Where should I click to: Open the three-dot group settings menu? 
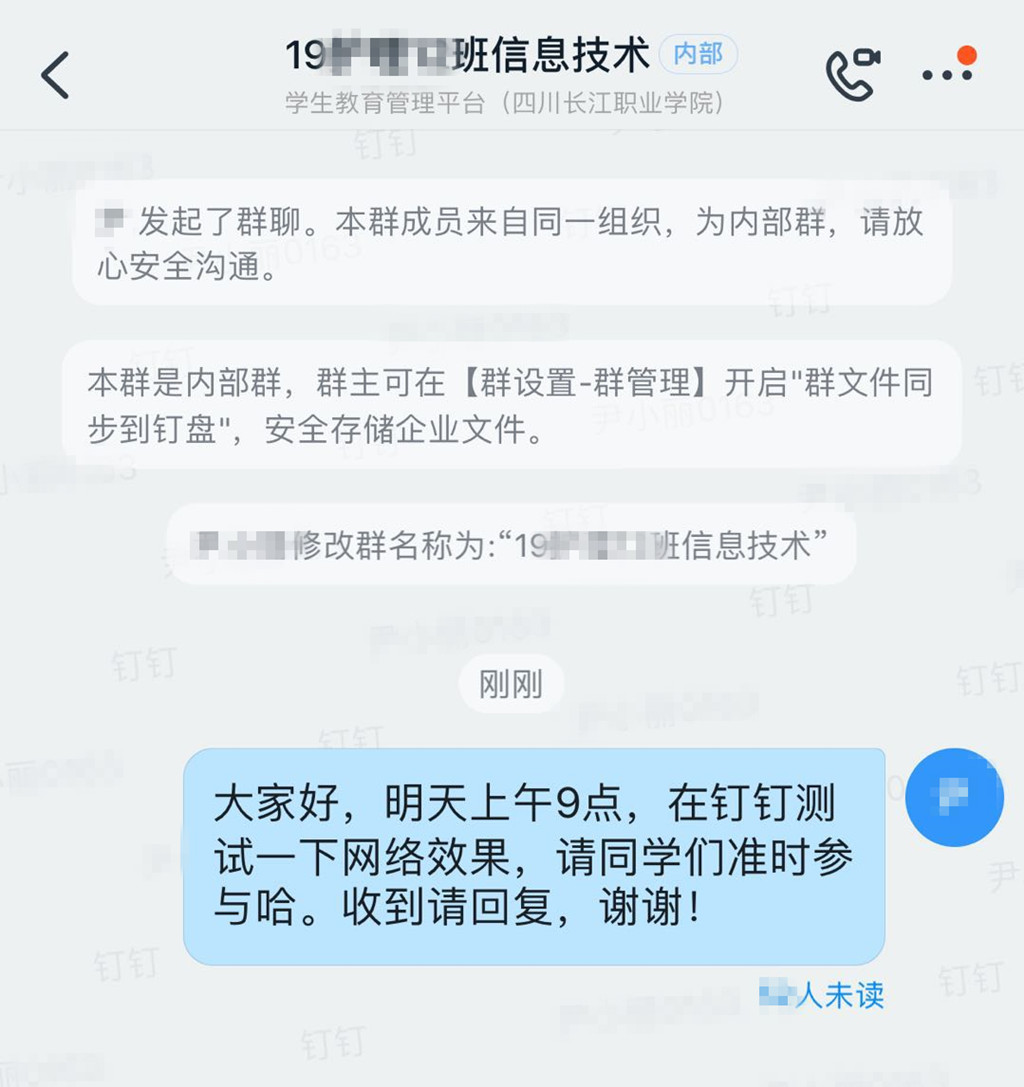click(x=946, y=73)
